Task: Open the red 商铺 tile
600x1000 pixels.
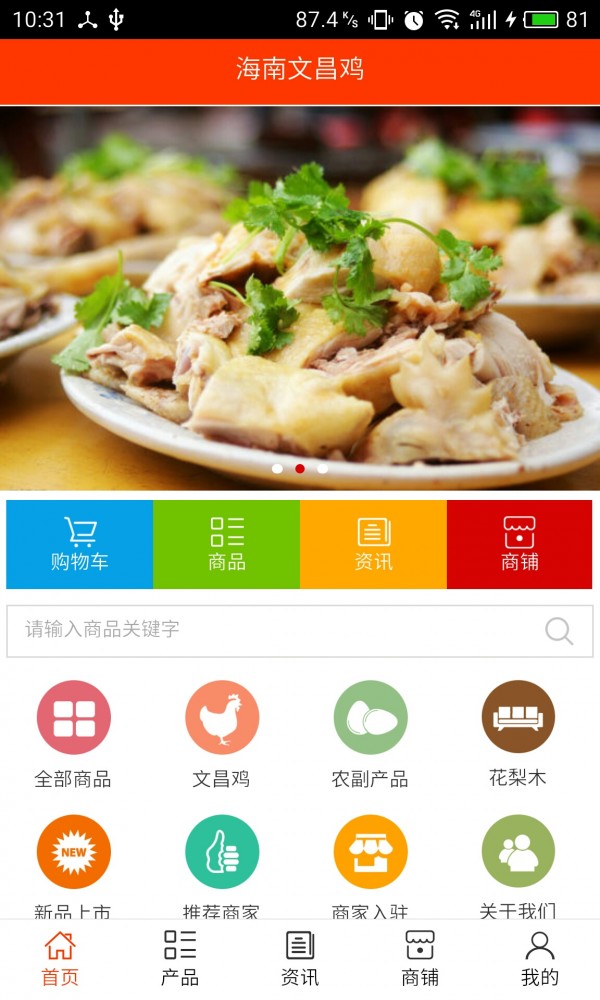Action: click(x=520, y=544)
